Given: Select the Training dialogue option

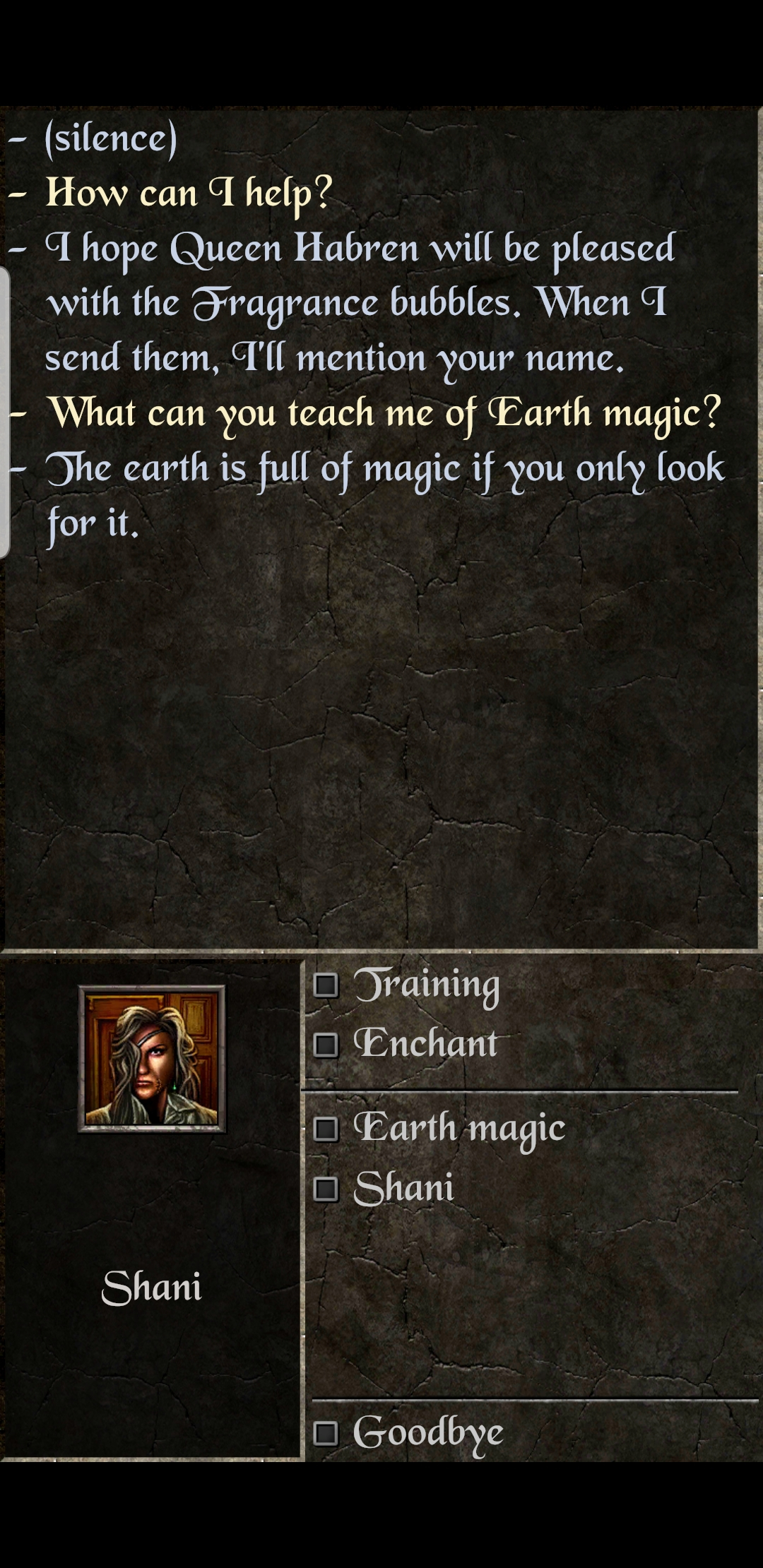Looking at the screenshot, I should tap(426, 985).
